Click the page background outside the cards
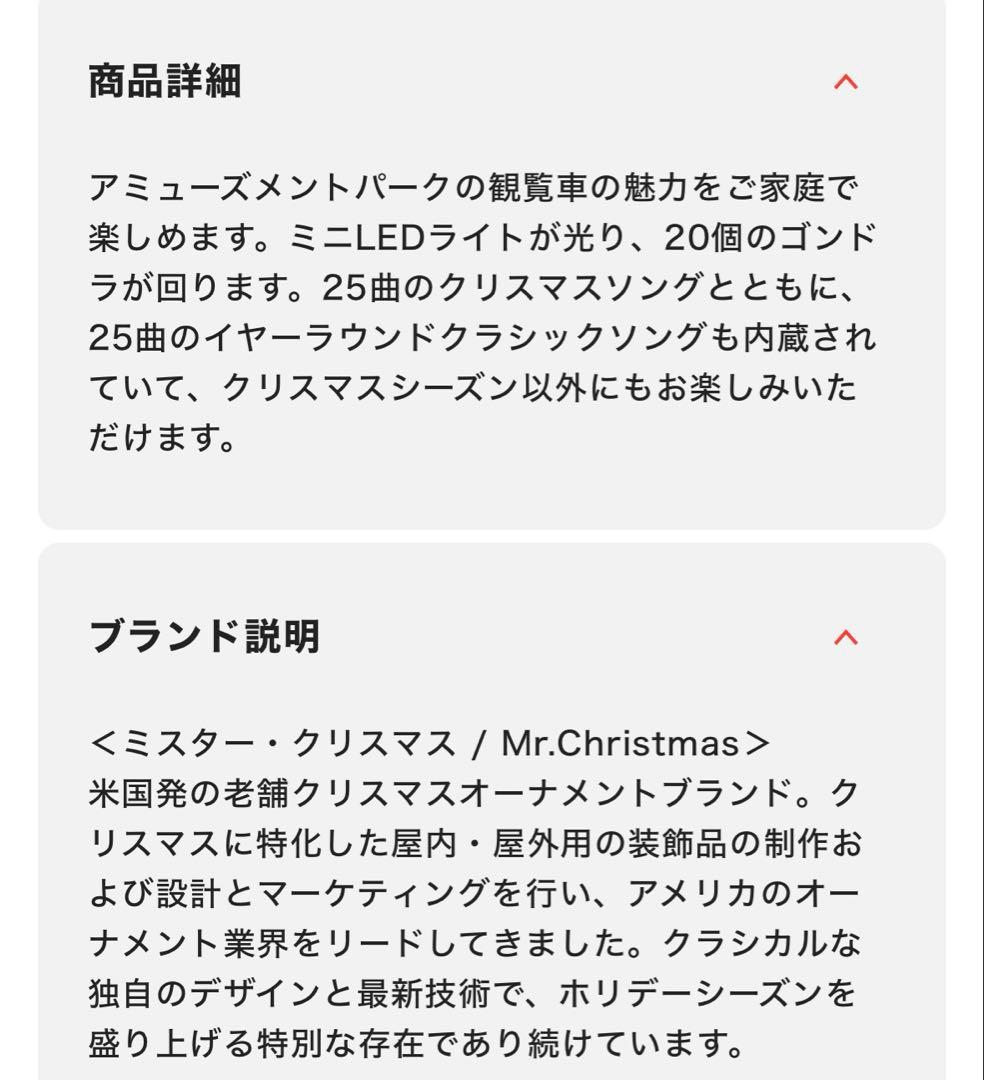 click(x=18, y=540)
